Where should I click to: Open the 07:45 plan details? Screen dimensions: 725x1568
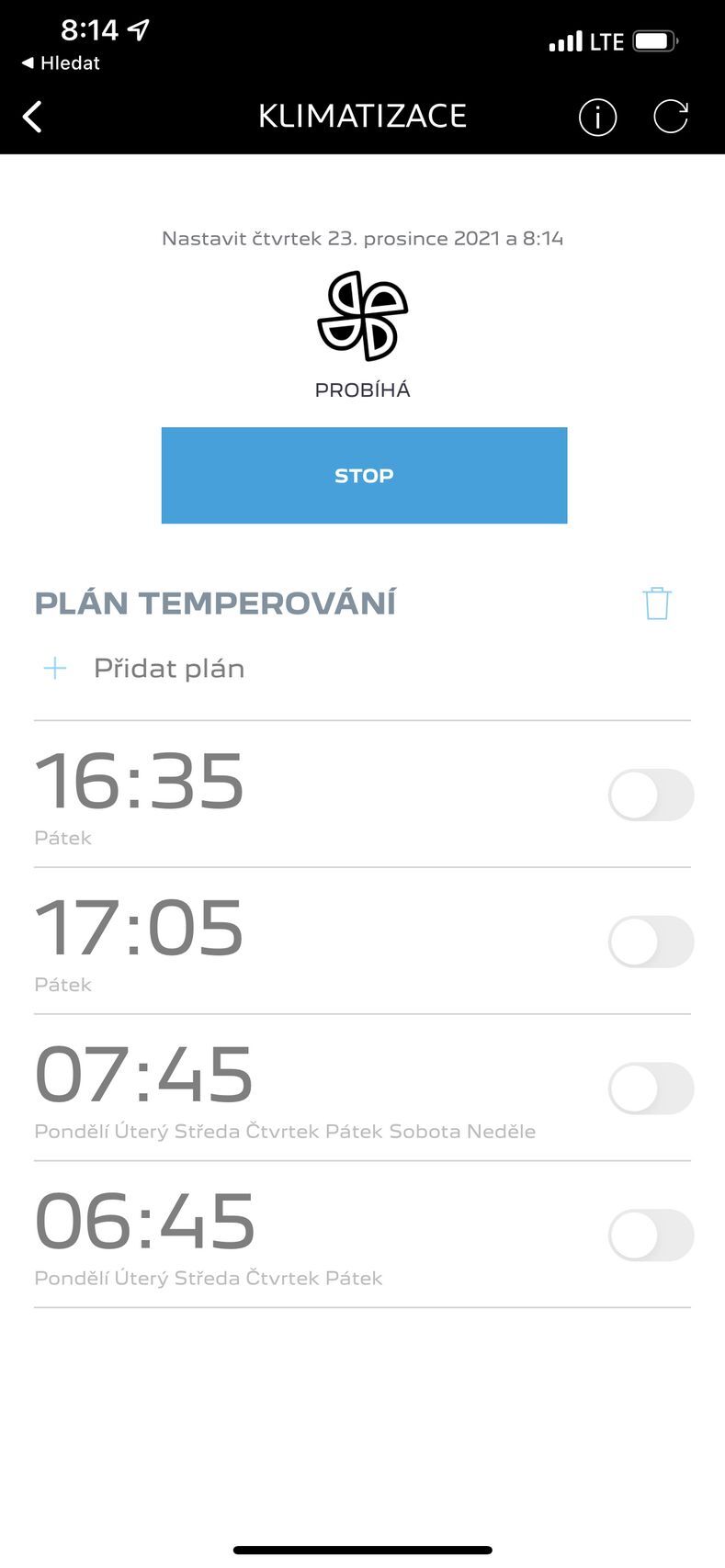click(x=143, y=1076)
